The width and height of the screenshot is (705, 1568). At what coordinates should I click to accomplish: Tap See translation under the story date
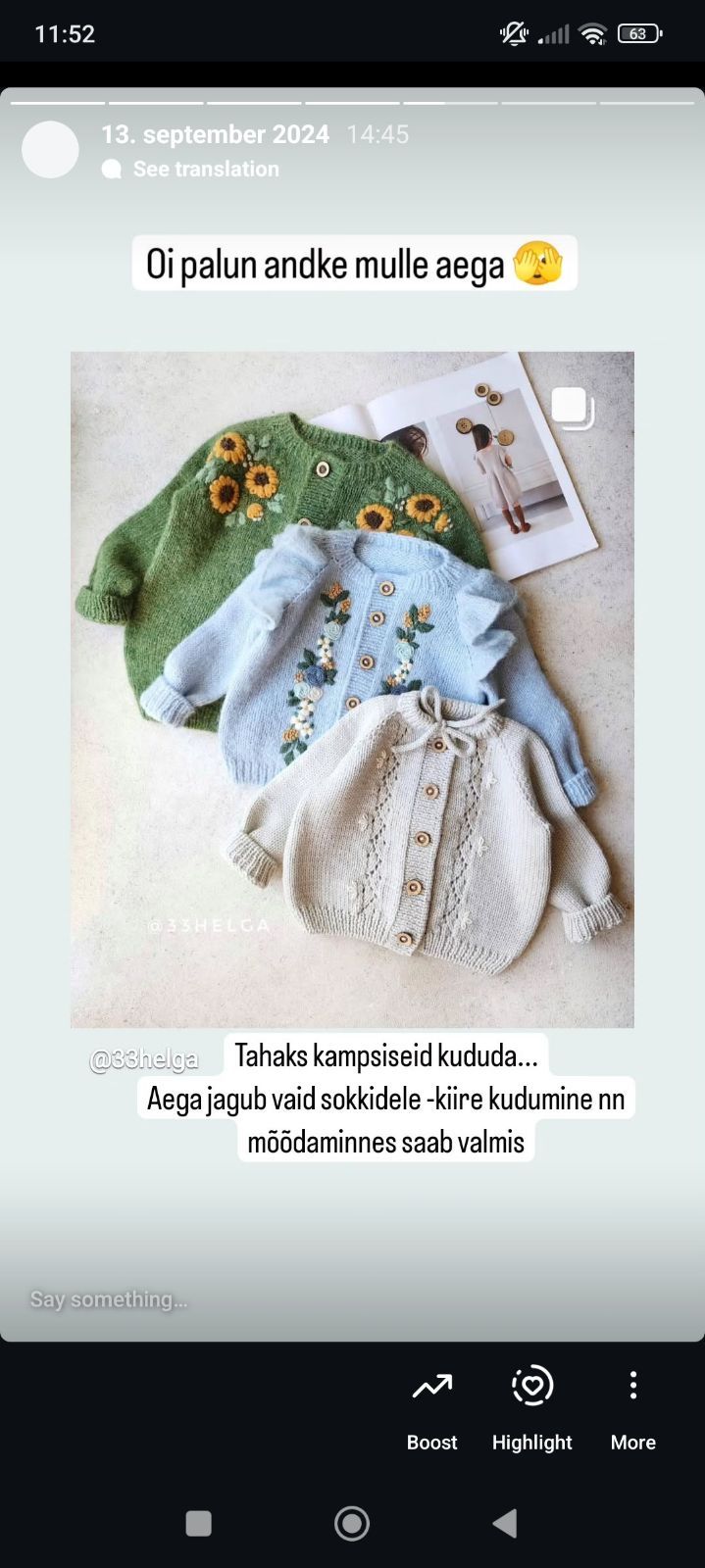[205, 170]
